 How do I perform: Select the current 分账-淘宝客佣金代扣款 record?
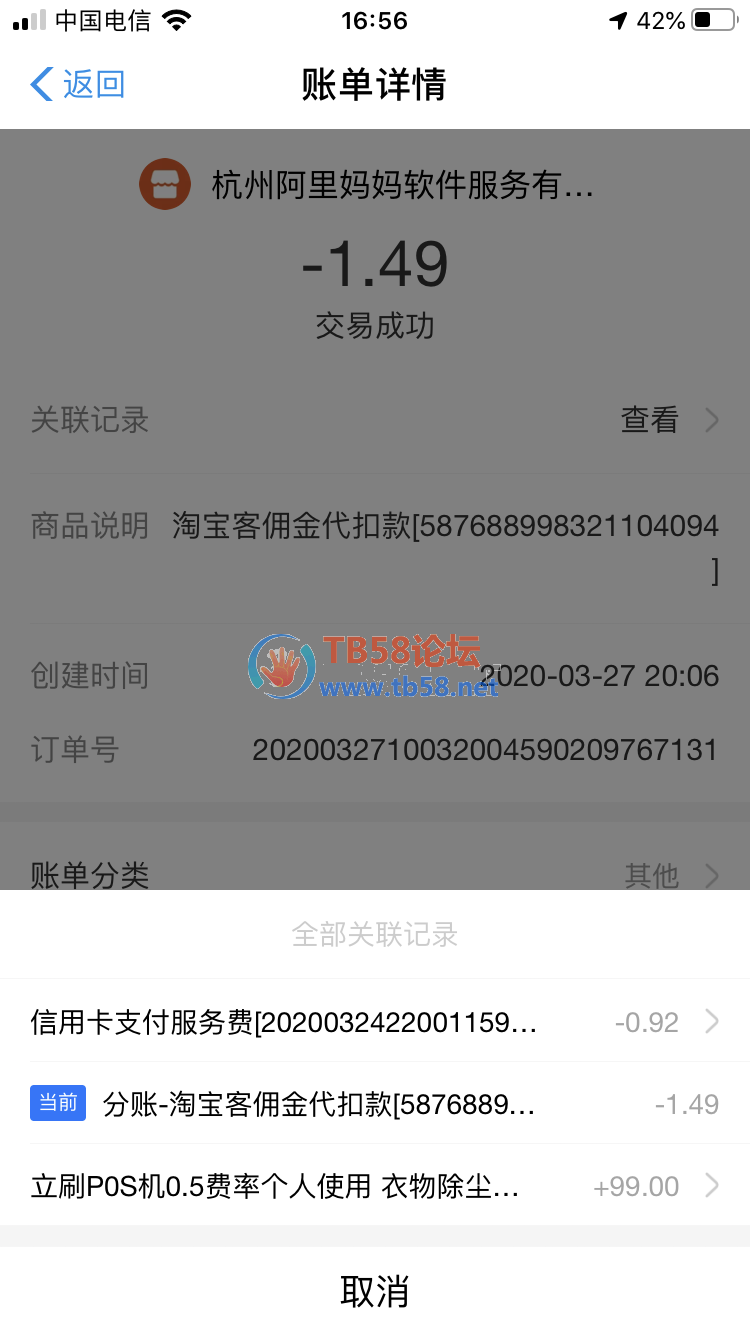374,1104
